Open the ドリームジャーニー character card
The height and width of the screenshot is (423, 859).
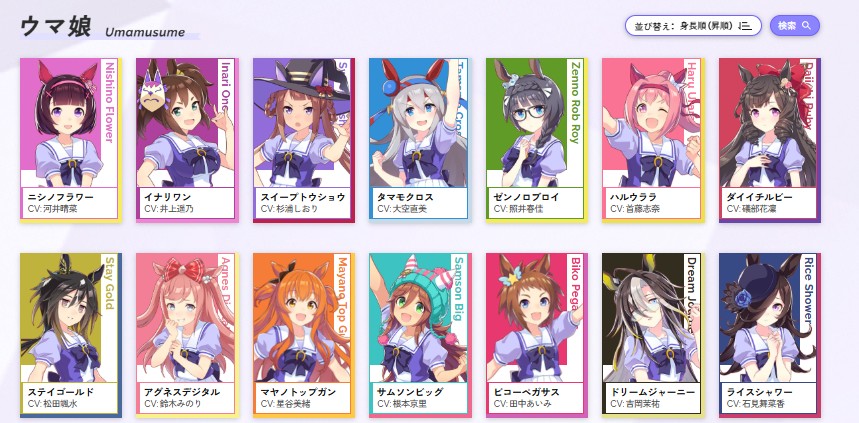[x=652, y=332]
